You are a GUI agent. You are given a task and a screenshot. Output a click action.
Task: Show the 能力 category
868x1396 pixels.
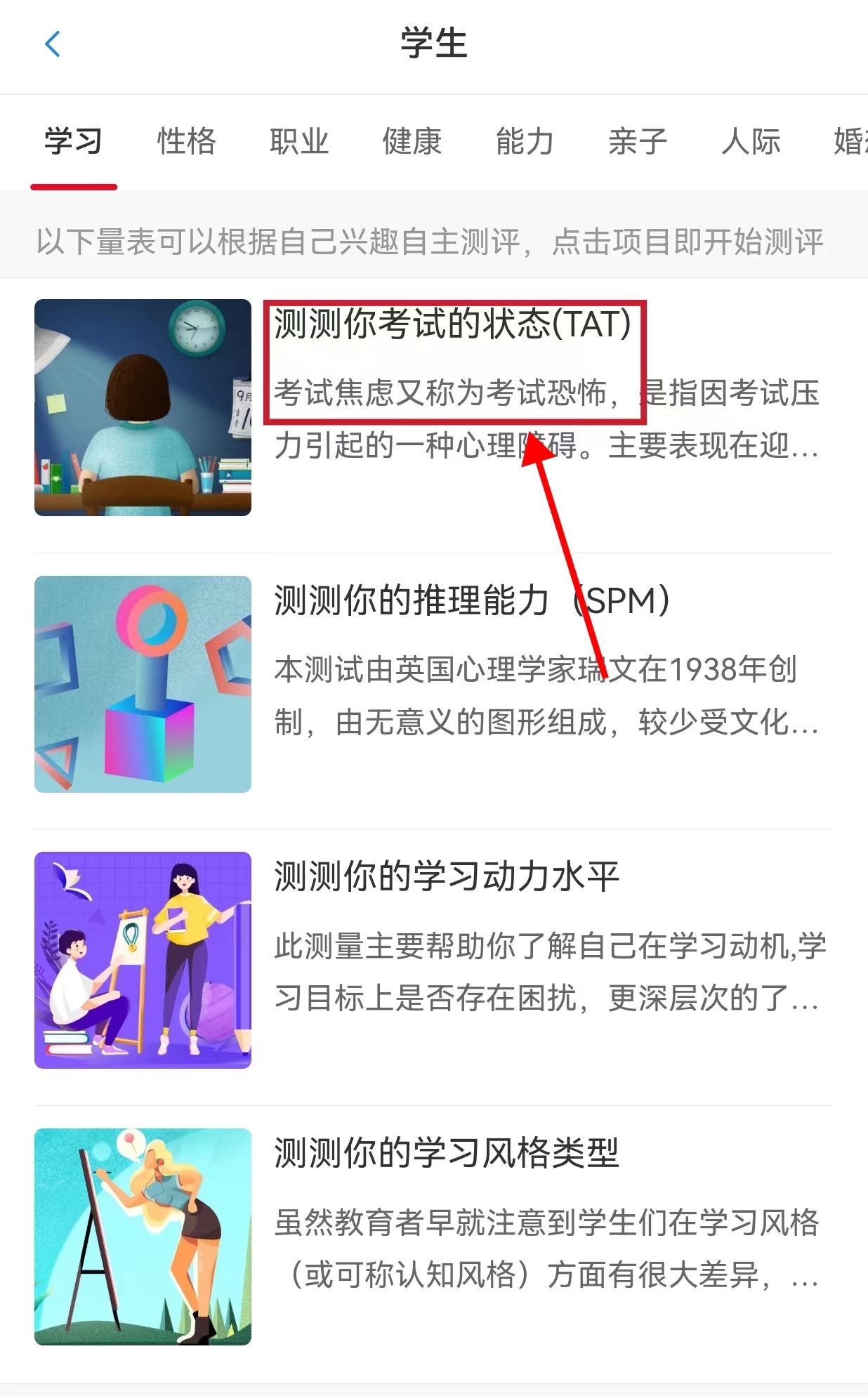point(525,141)
